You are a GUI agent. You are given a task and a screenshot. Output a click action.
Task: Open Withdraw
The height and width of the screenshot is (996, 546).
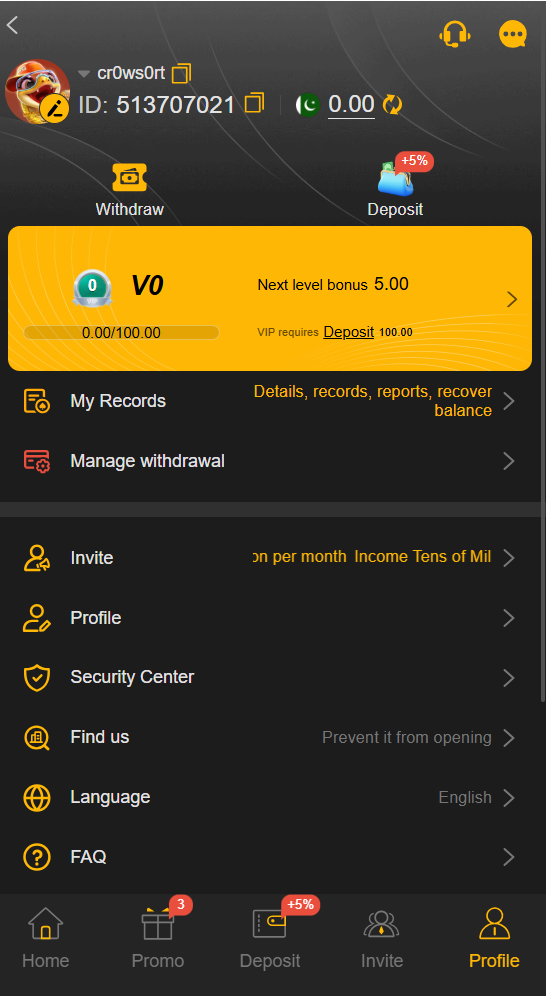(130, 189)
